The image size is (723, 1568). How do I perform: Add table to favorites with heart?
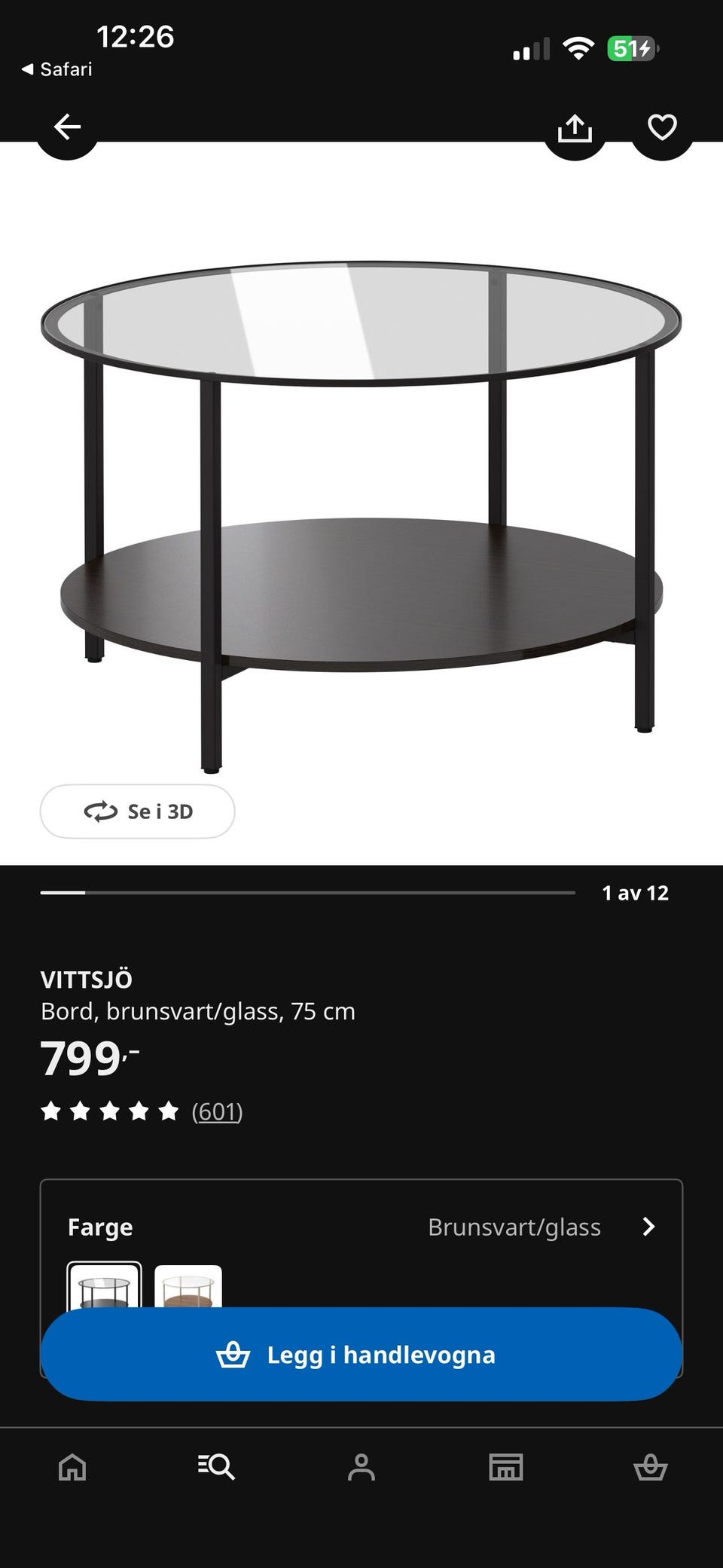(x=662, y=127)
